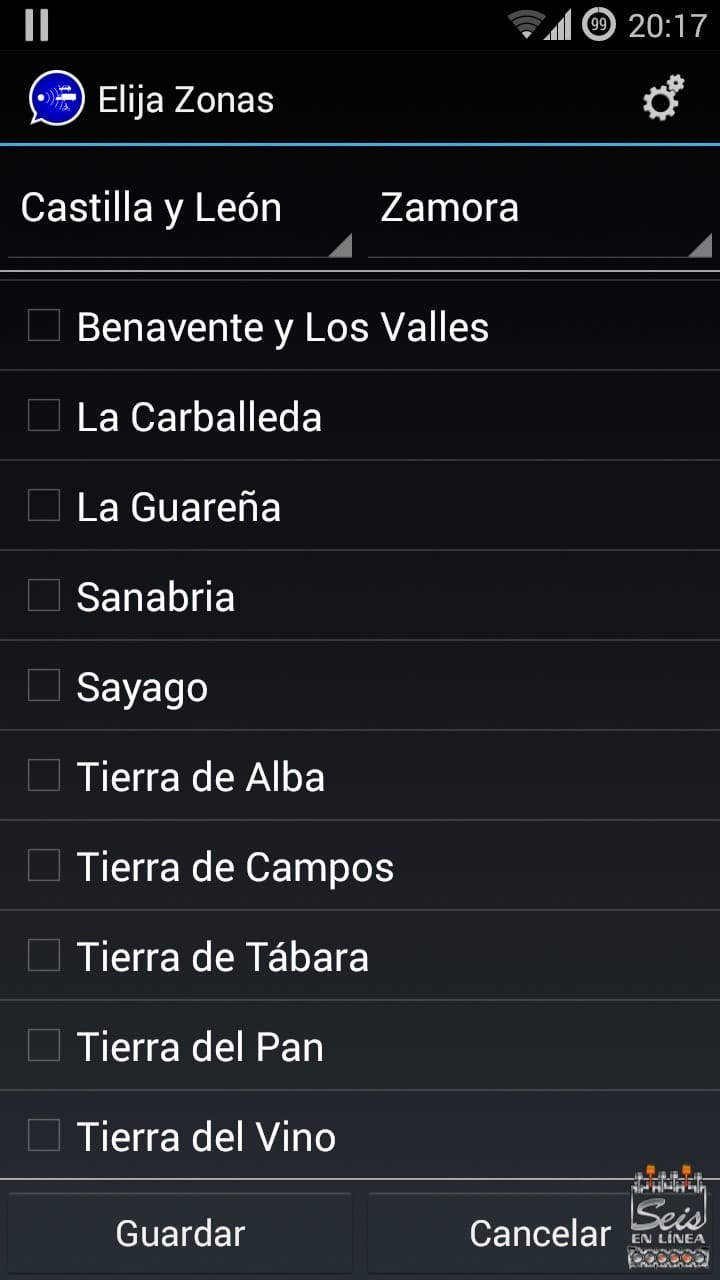Open the settings gear icon
Viewport: 720px width, 1280px height.
coord(662,99)
